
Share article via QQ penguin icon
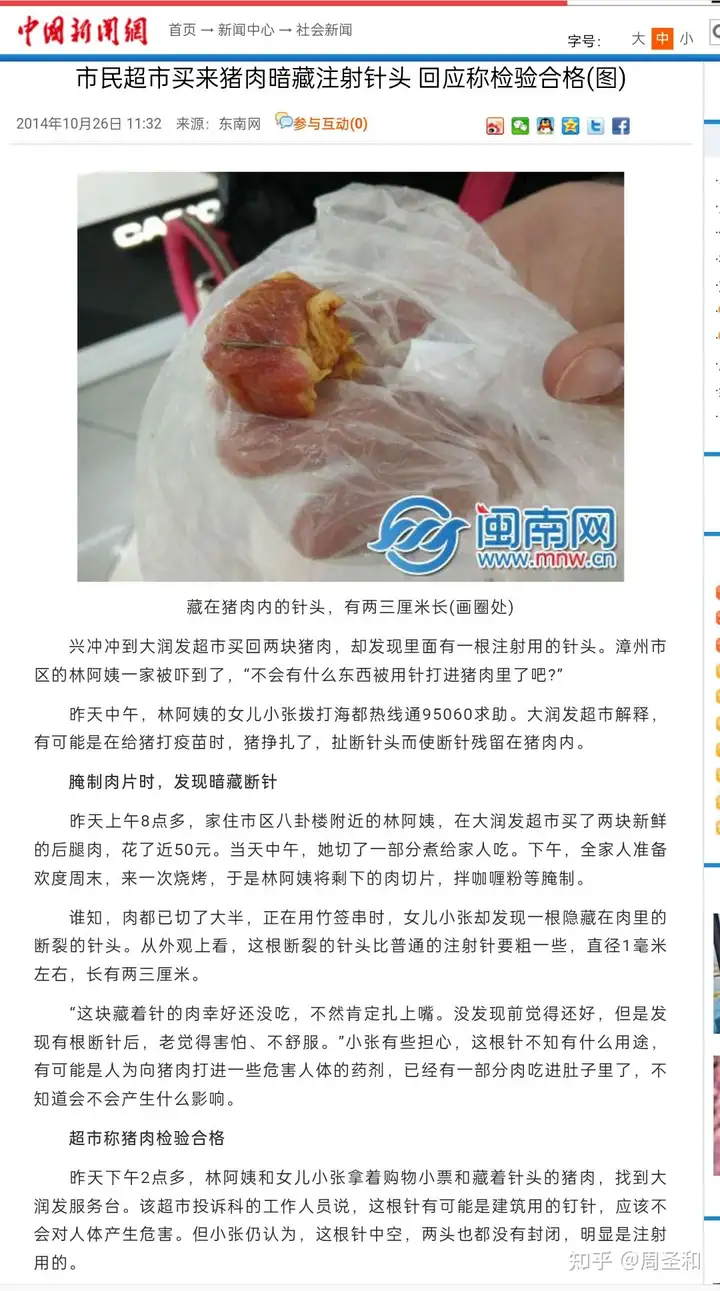point(545,126)
